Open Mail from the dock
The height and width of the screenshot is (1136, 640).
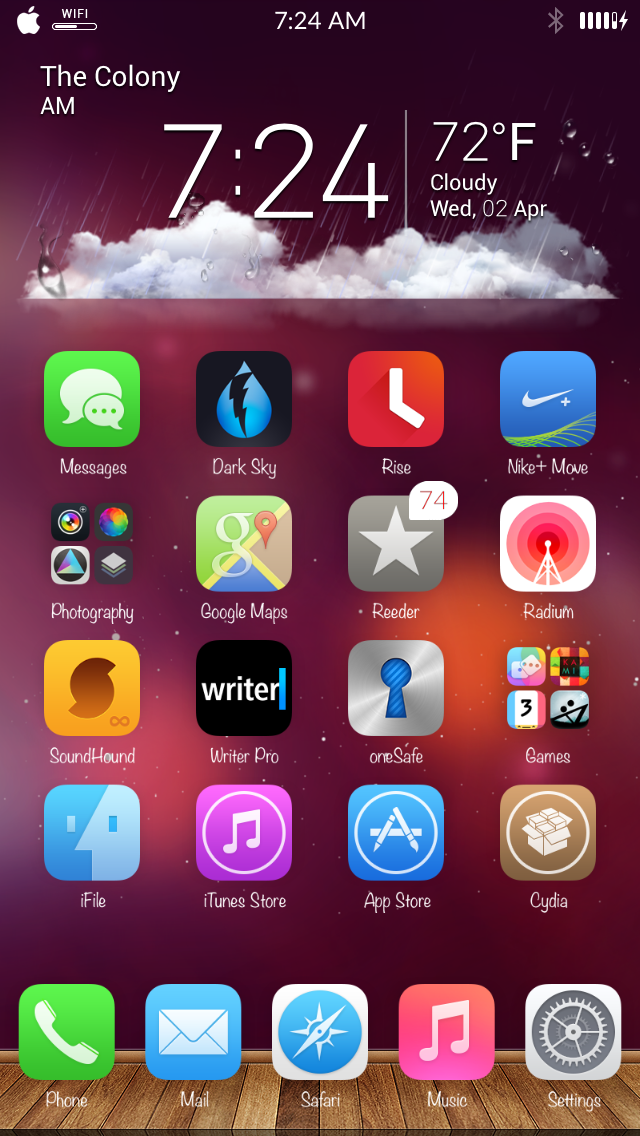pos(194,1032)
